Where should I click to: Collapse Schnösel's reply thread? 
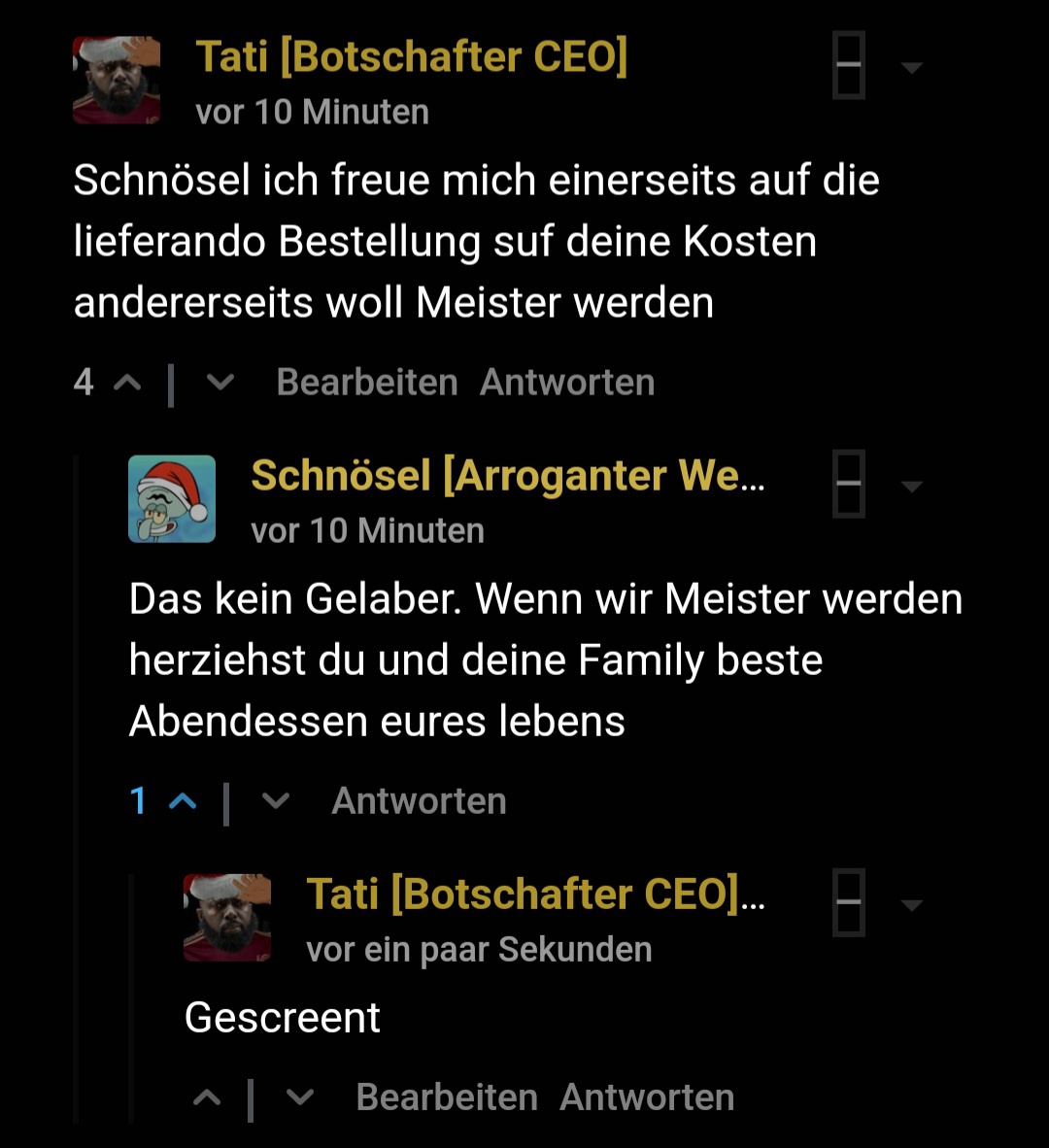848,484
